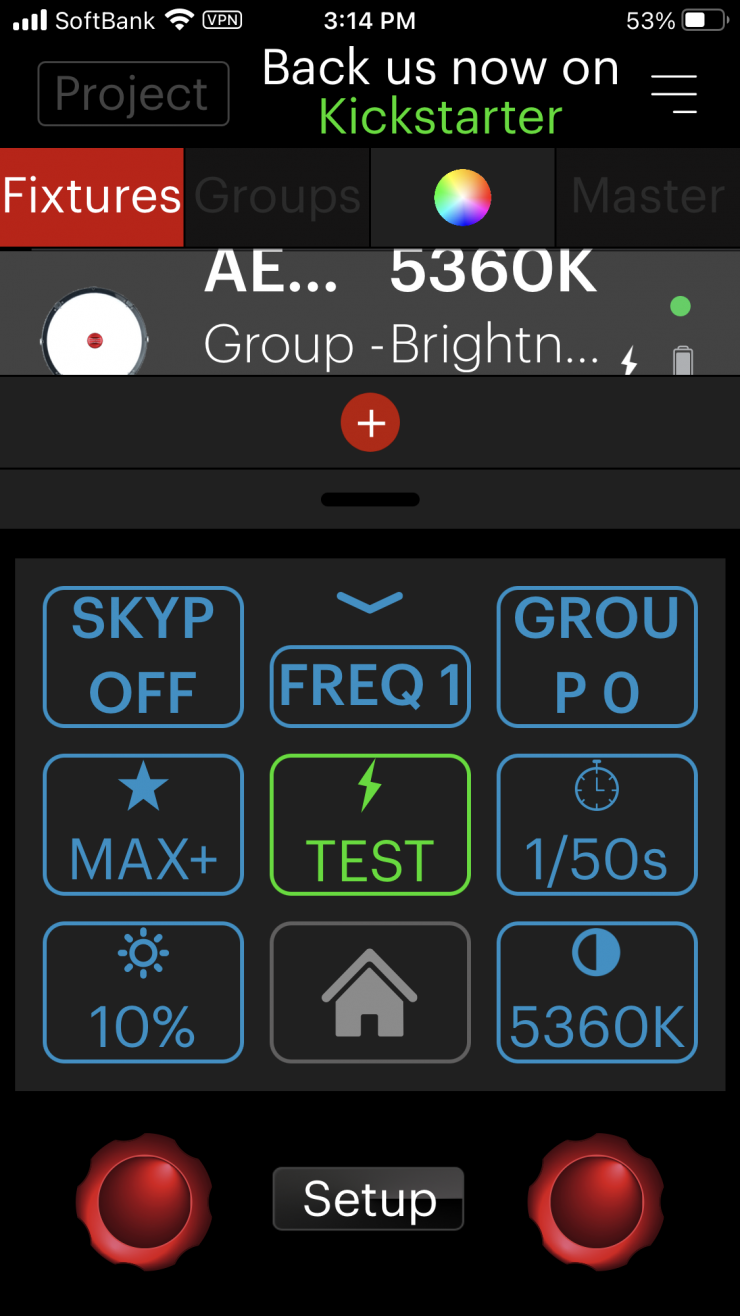Switch to the Master tab
Viewport: 740px width, 1316px height.
coord(647,197)
